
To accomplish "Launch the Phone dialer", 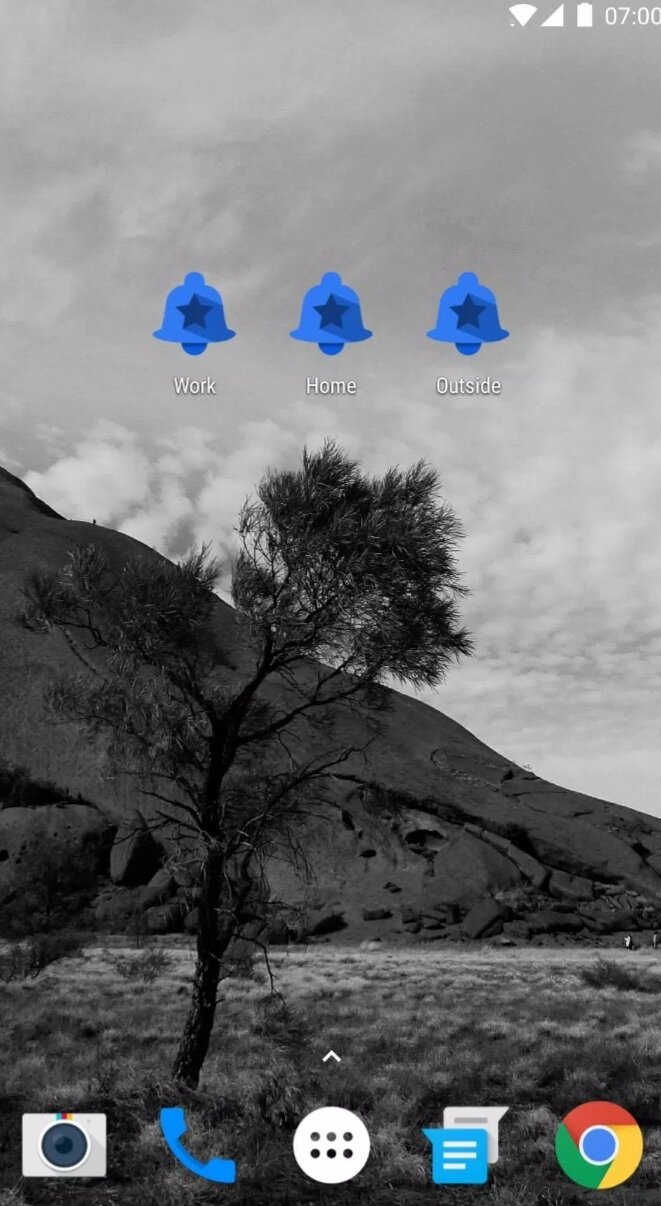I will coord(197,1145).
